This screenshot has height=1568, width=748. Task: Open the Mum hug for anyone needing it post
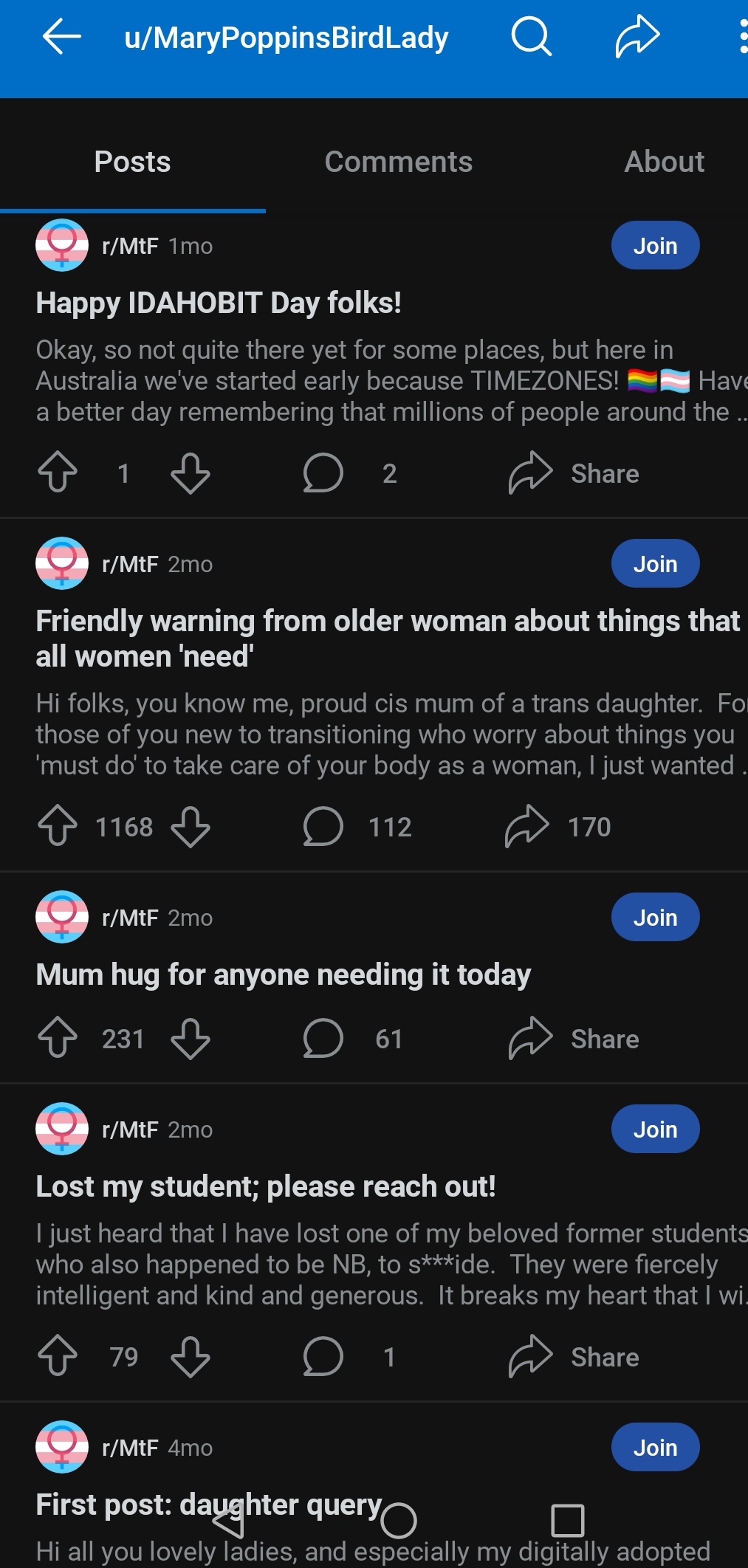click(x=283, y=974)
